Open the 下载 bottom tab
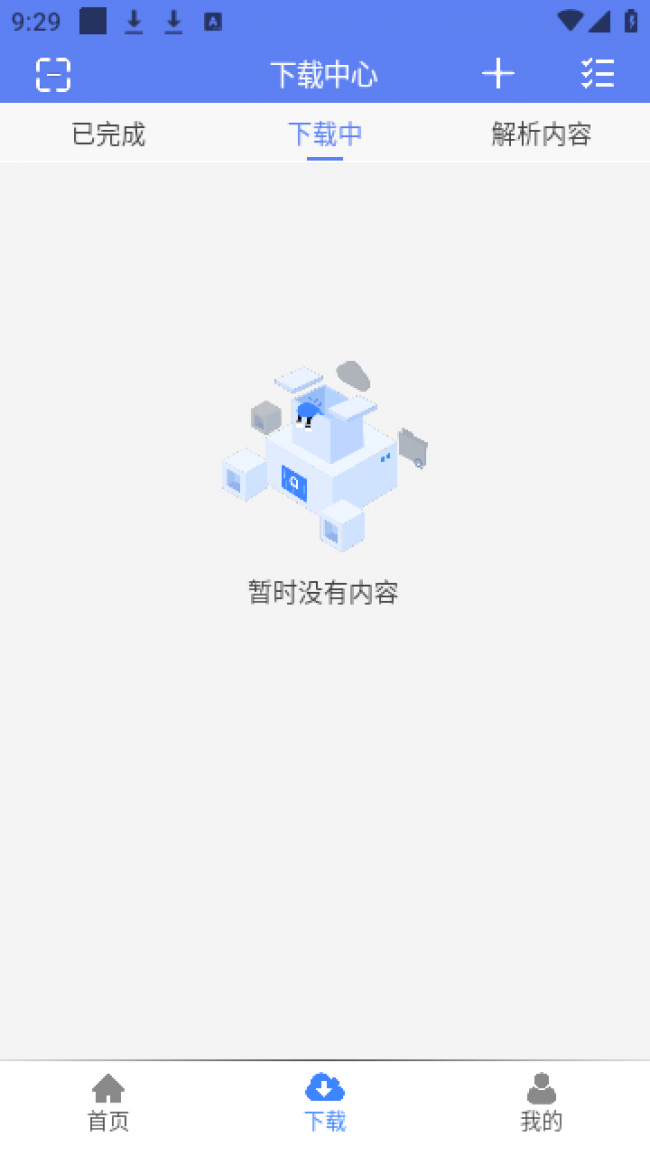Viewport: 650px width, 1155px height. [x=325, y=1103]
